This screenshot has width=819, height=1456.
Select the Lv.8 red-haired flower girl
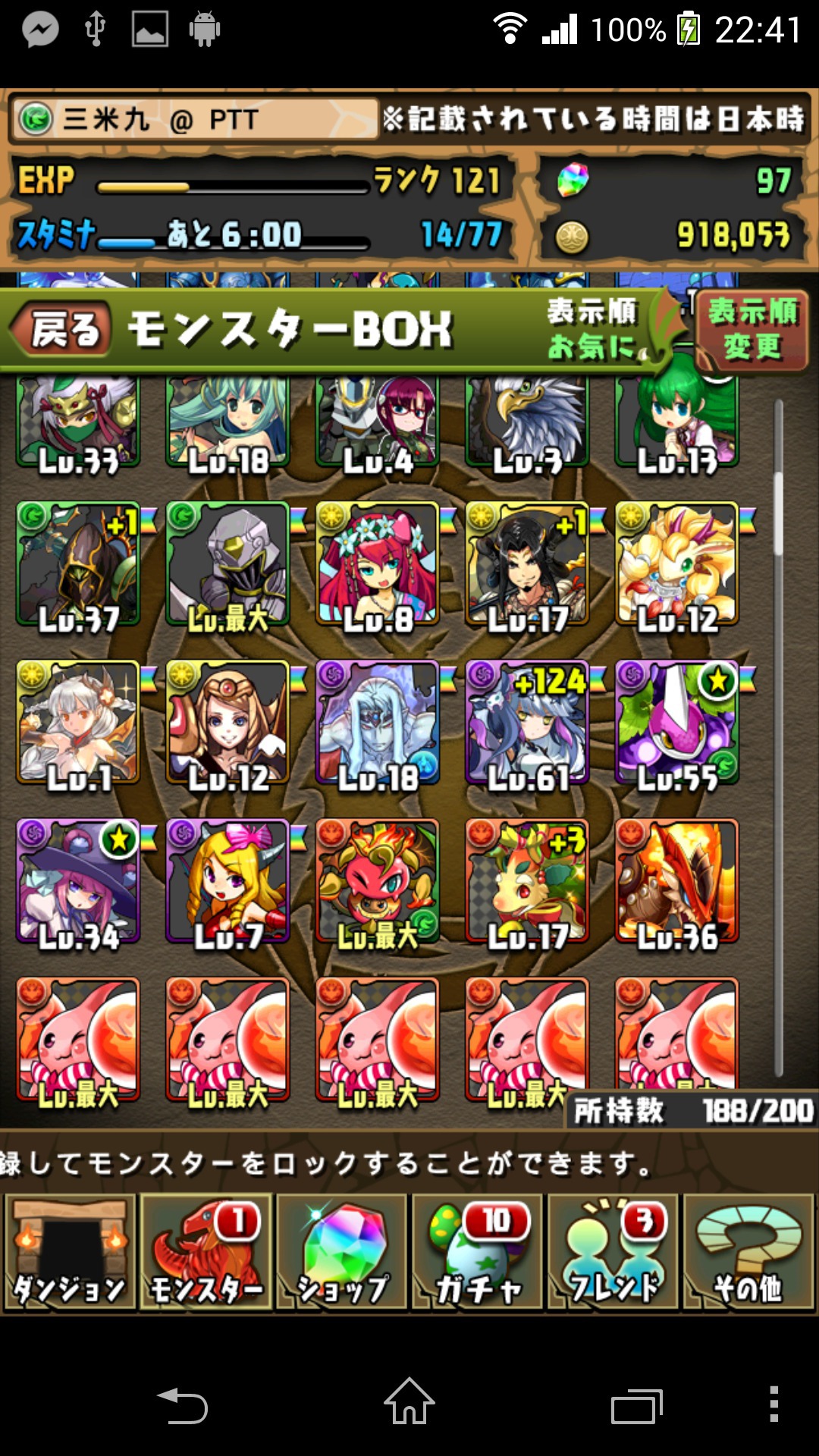click(x=378, y=563)
